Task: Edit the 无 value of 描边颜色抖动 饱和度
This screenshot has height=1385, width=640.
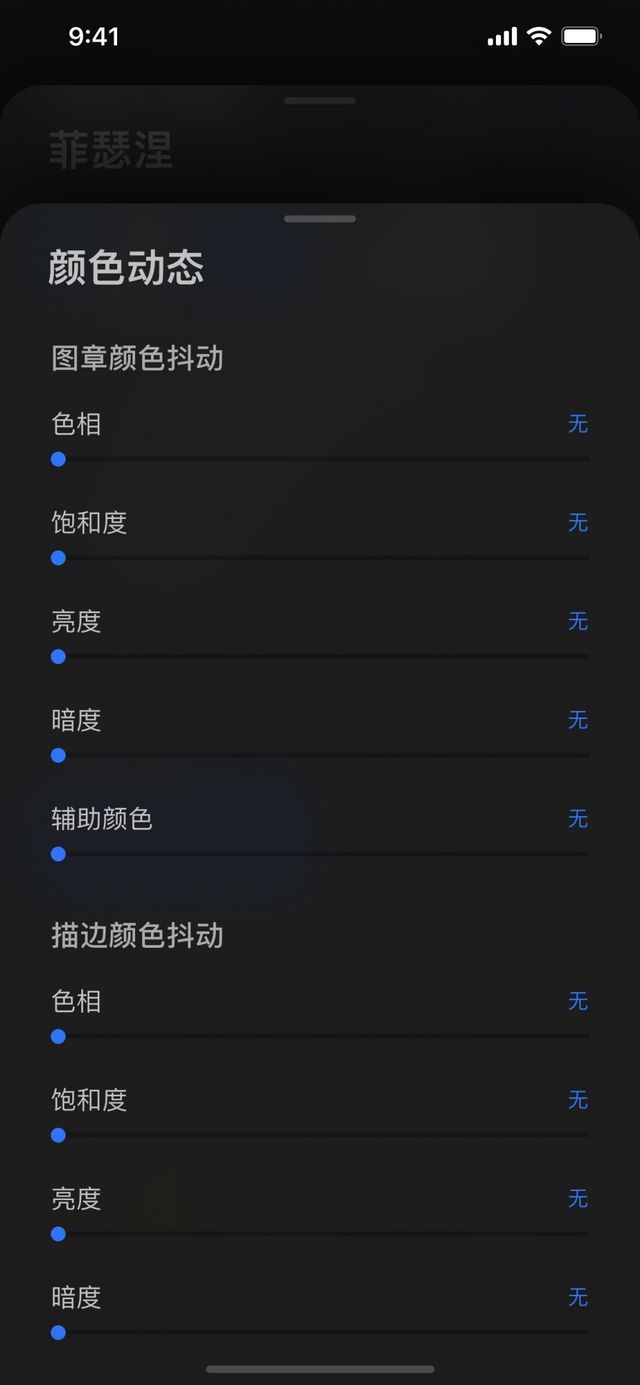Action: click(578, 1100)
